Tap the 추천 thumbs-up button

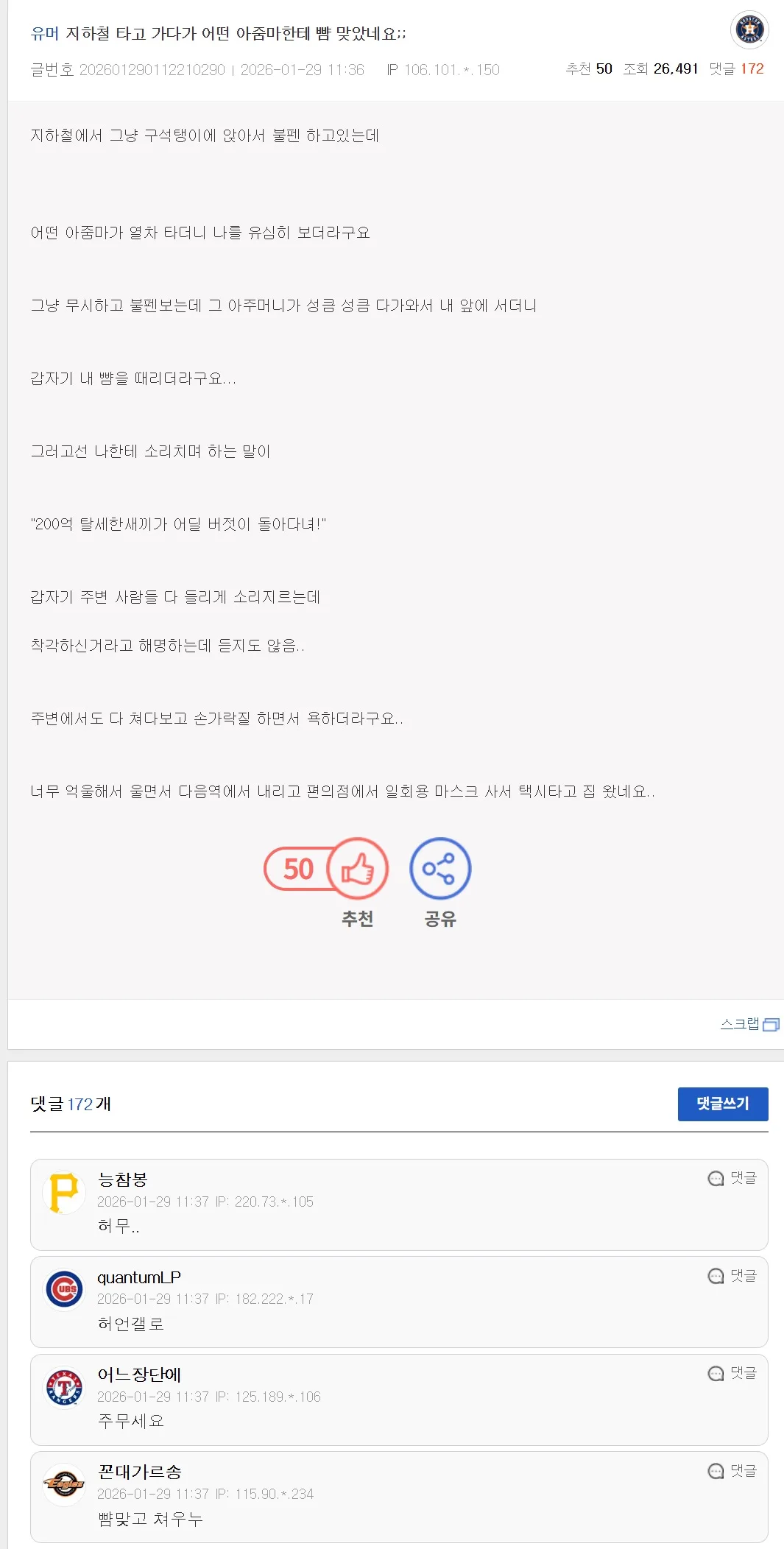pyautogui.click(x=358, y=869)
